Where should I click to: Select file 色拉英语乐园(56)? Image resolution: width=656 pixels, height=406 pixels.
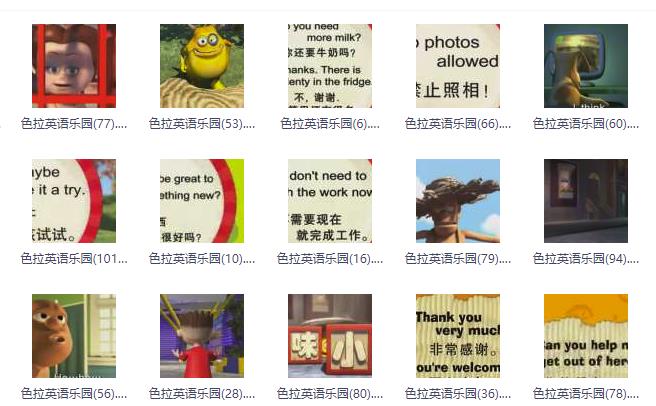(74, 336)
